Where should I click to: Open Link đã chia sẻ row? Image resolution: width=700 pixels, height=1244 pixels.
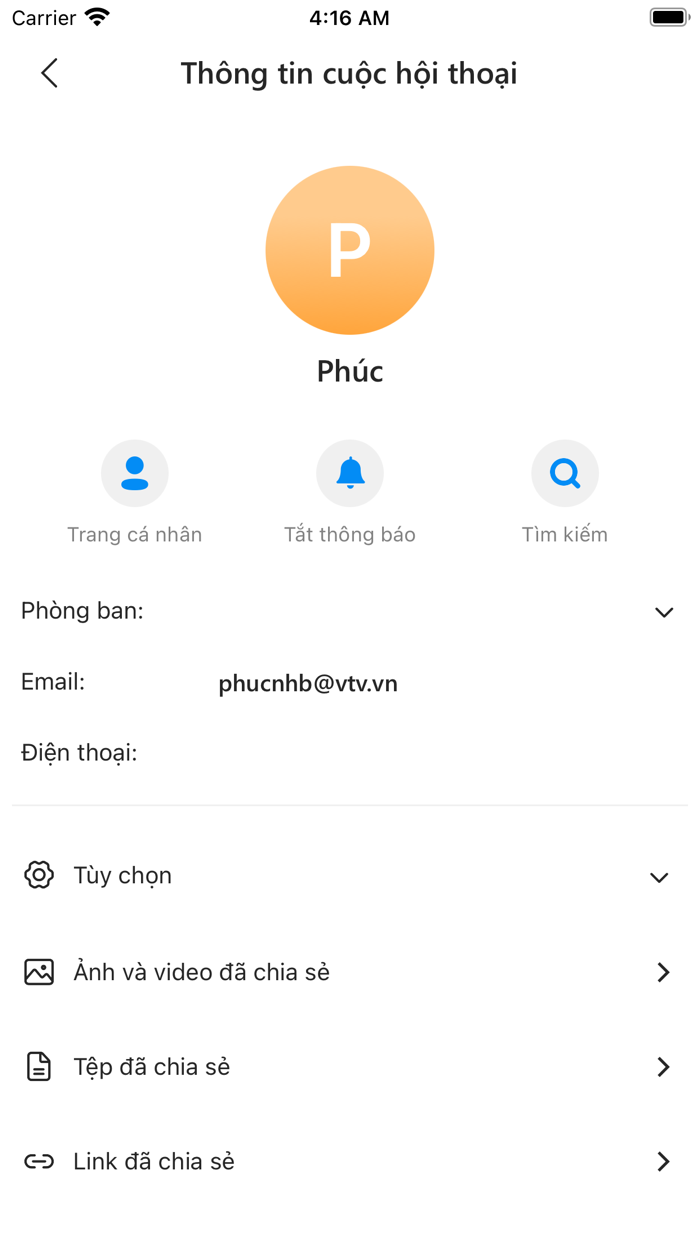click(x=350, y=1161)
